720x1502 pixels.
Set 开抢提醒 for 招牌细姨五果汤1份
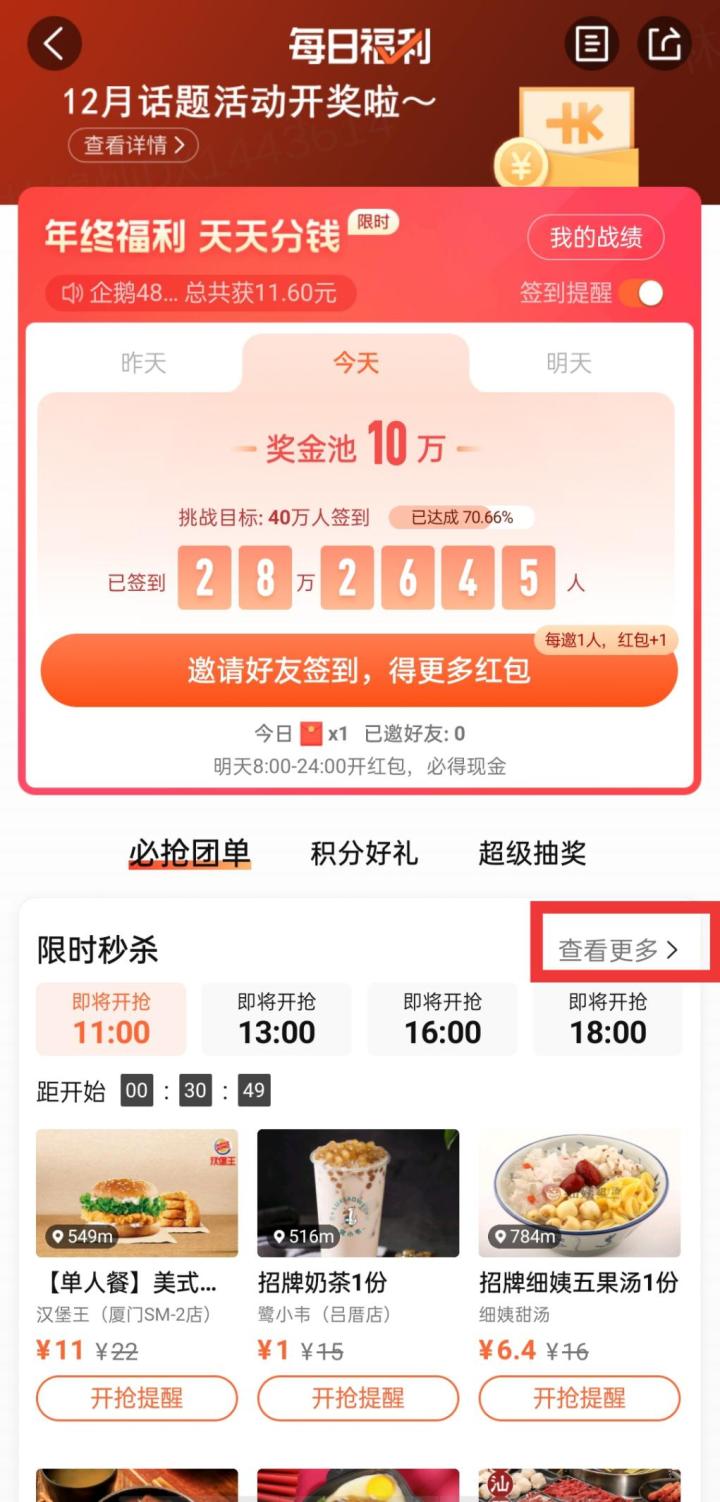tap(579, 1398)
